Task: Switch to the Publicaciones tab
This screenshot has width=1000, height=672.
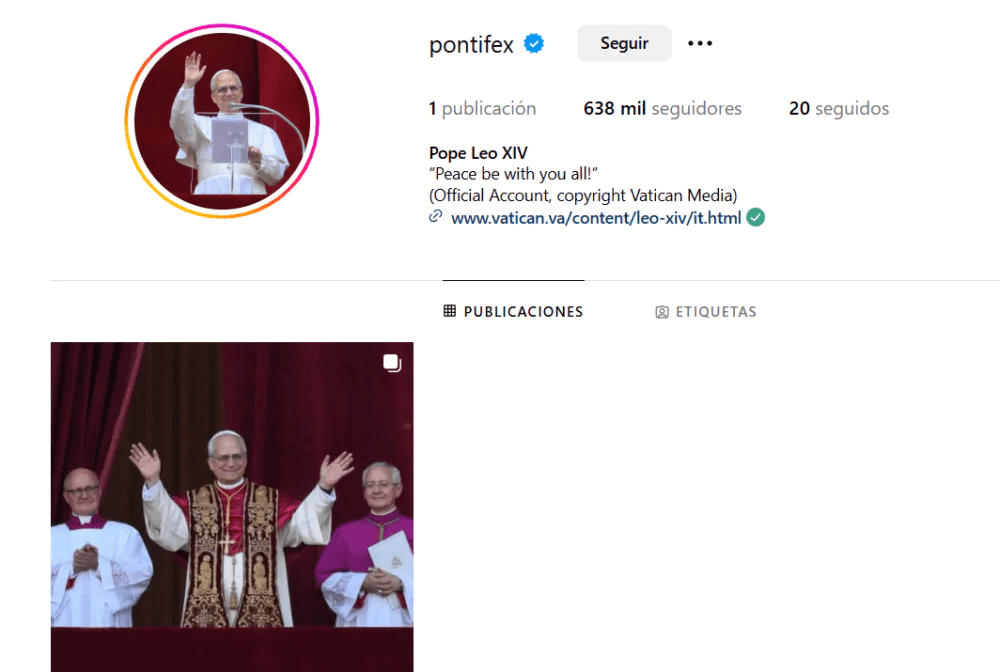Action: click(513, 312)
